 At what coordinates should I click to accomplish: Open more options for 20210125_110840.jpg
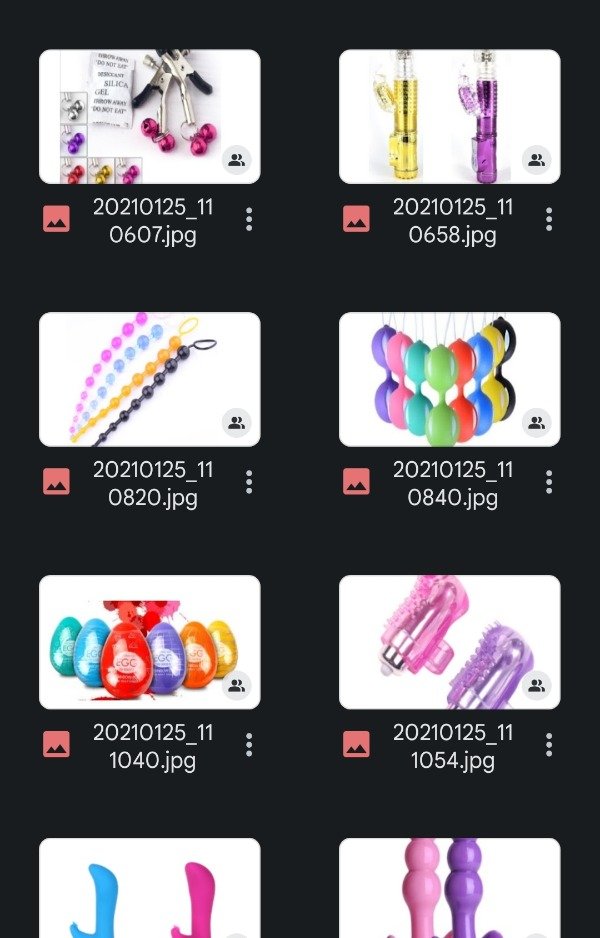point(549,483)
